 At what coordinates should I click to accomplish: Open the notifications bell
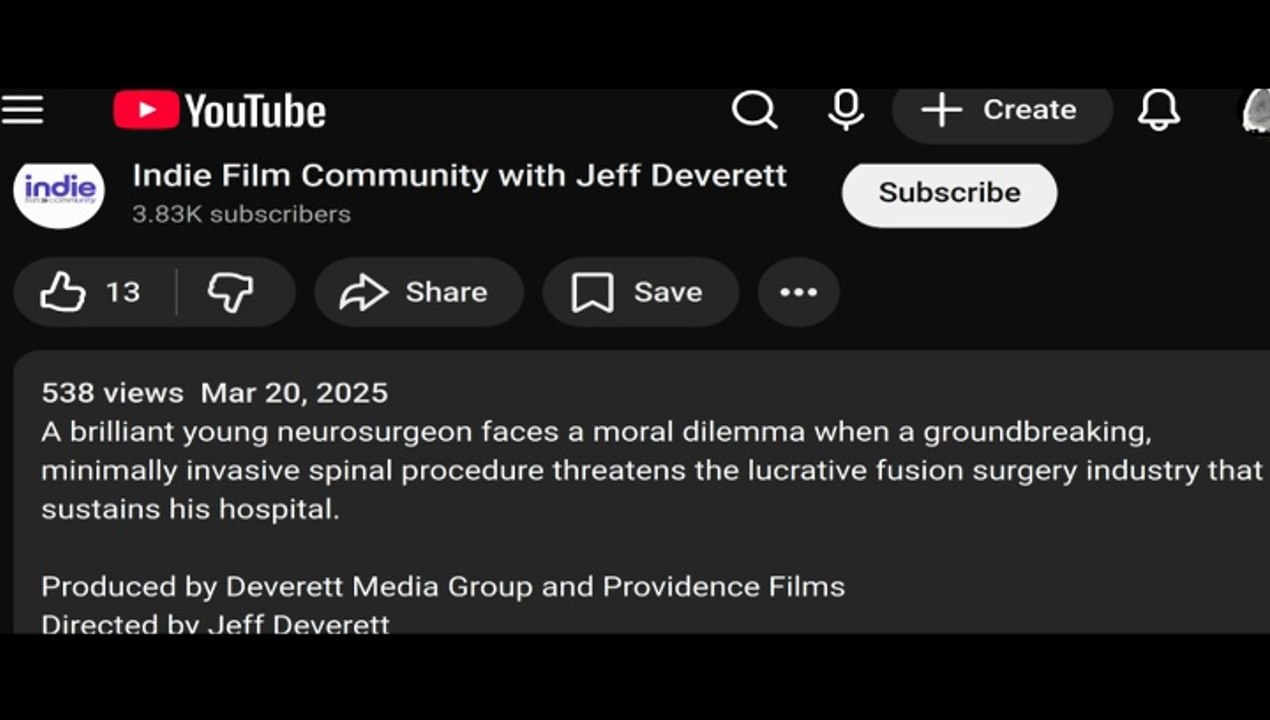(x=1159, y=110)
